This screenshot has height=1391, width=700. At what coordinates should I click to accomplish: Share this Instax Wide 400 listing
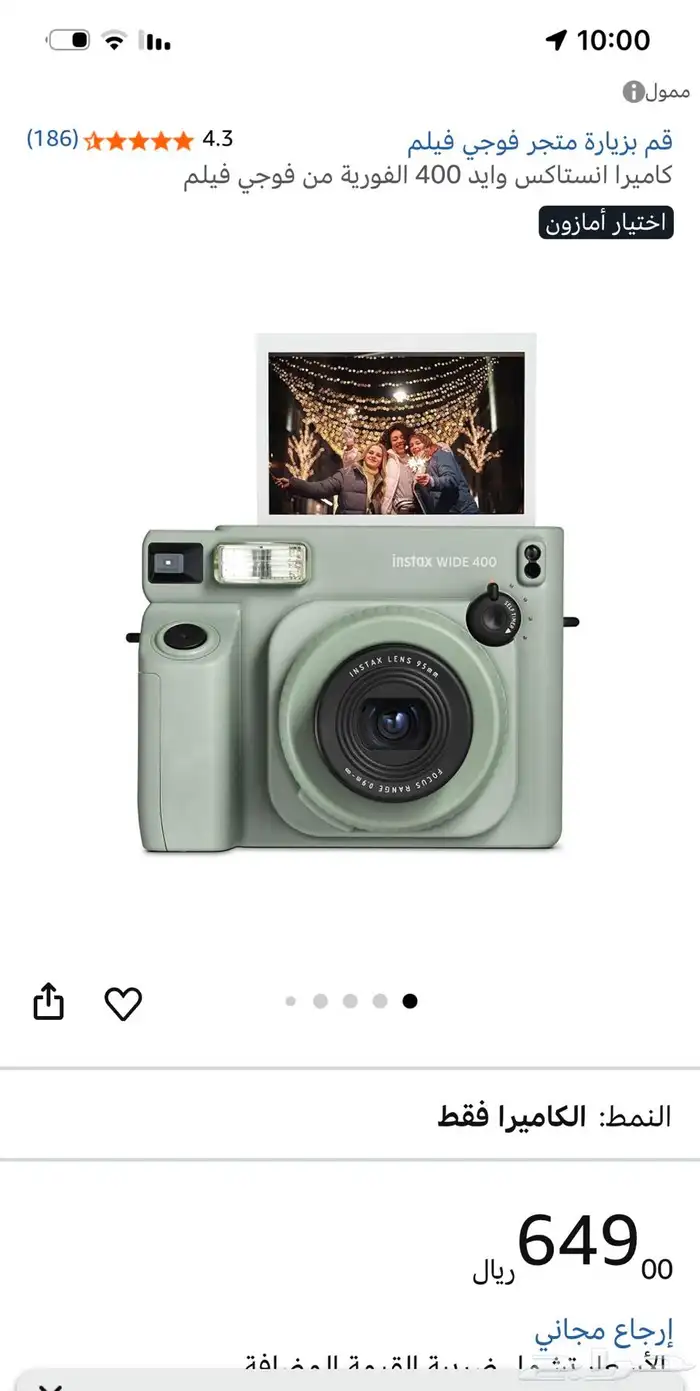click(x=49, y=1002)
